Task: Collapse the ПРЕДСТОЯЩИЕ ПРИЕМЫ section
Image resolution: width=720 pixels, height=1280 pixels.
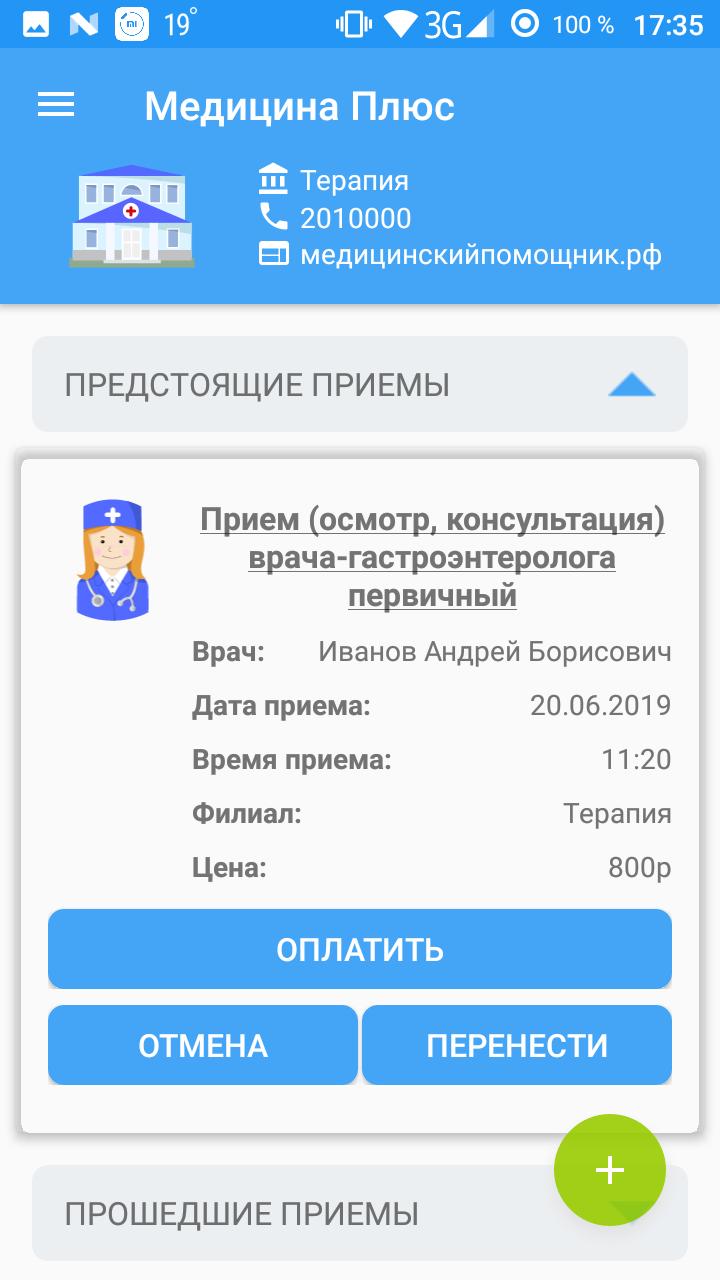Action: 360,384
